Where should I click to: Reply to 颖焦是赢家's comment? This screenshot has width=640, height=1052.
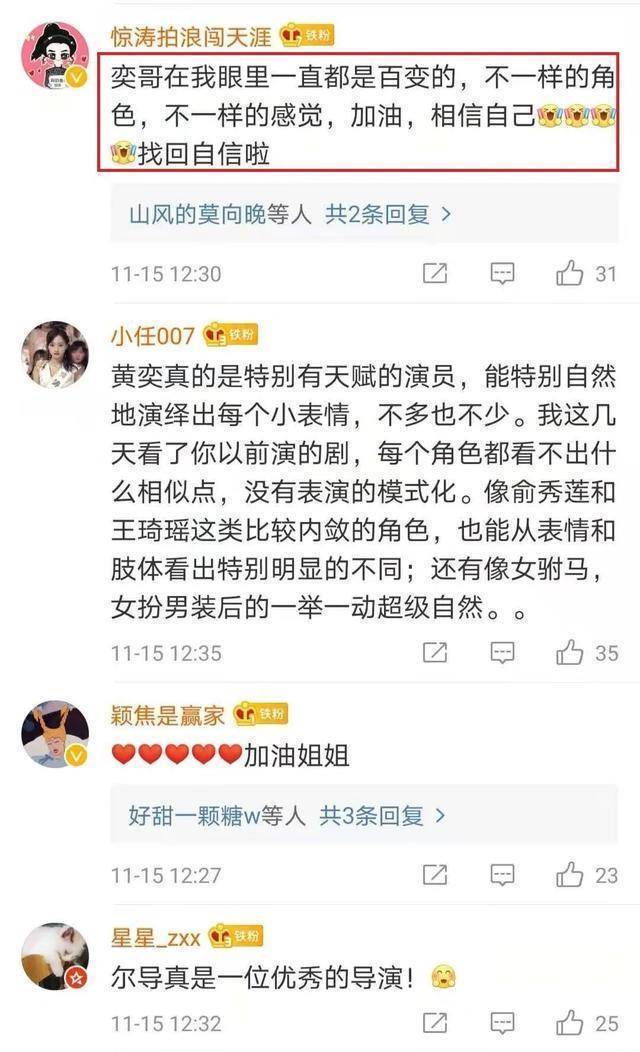tap(502, 875)
